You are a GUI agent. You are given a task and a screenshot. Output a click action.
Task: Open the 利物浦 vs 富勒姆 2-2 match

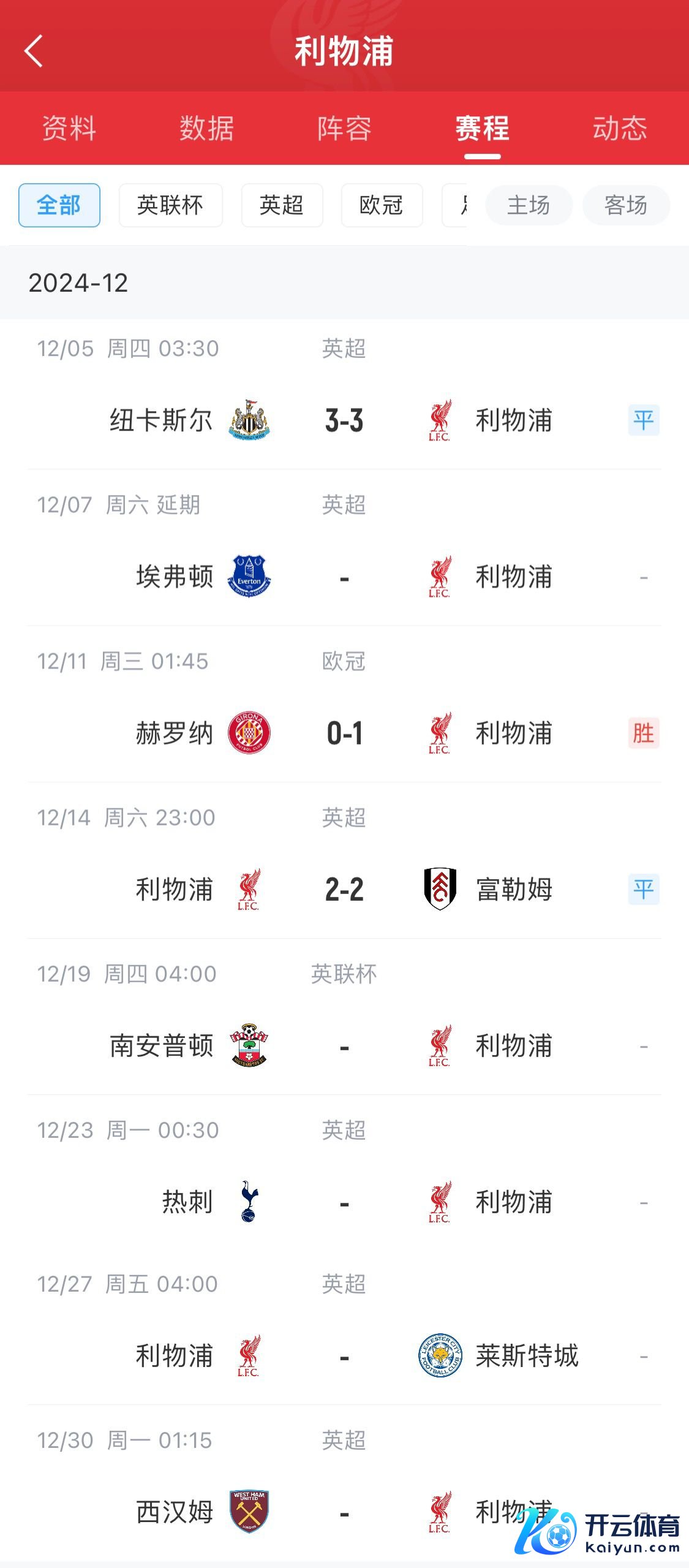(344, 889)
